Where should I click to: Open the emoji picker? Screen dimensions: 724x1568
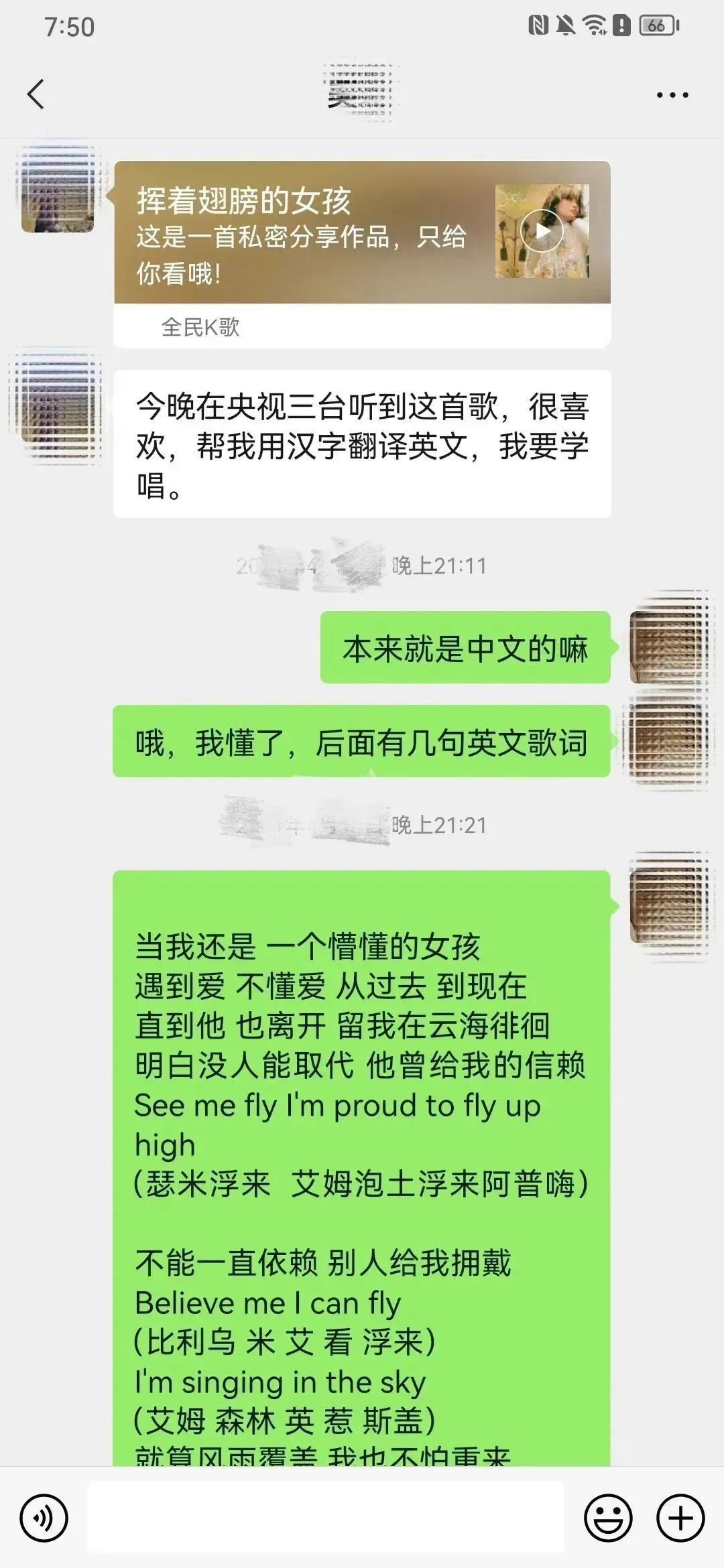coord(608,1517)
